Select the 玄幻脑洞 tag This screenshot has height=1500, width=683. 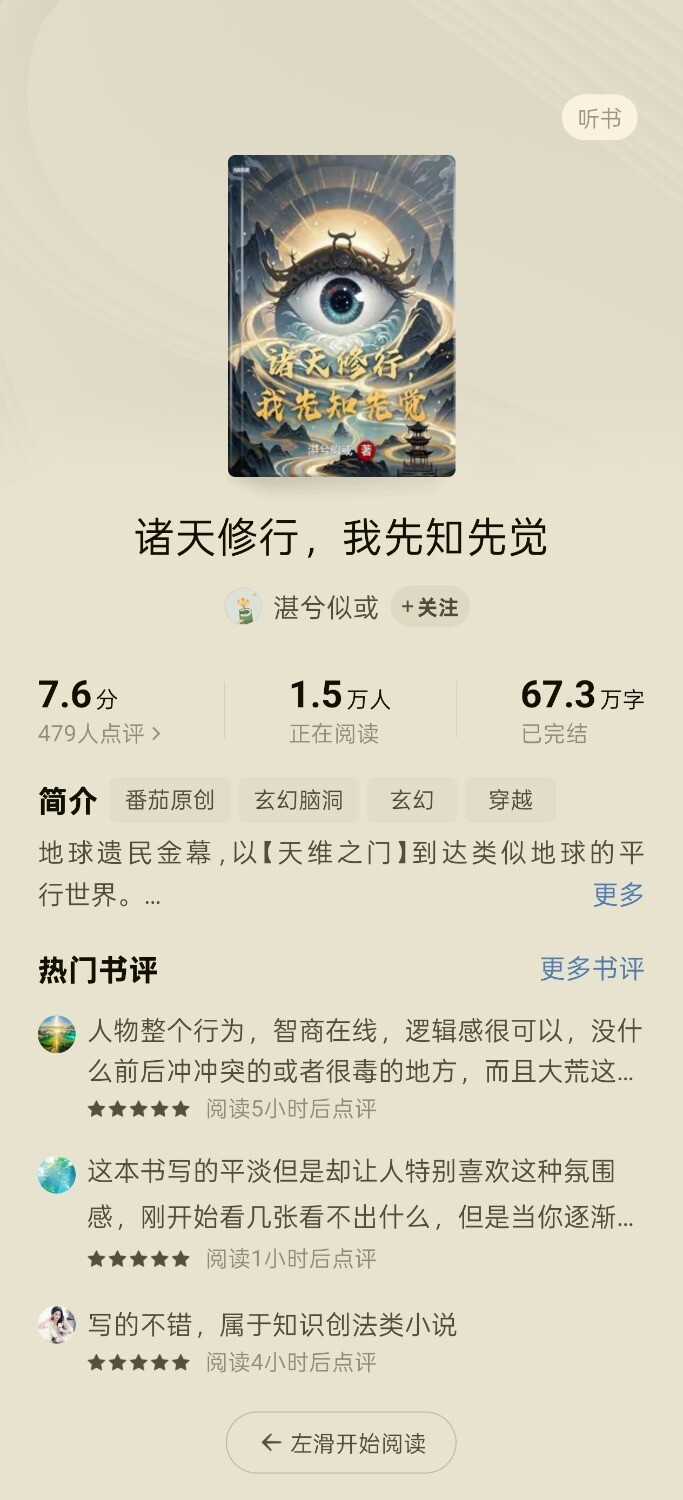pyautogui.click(x=298, y=800)
